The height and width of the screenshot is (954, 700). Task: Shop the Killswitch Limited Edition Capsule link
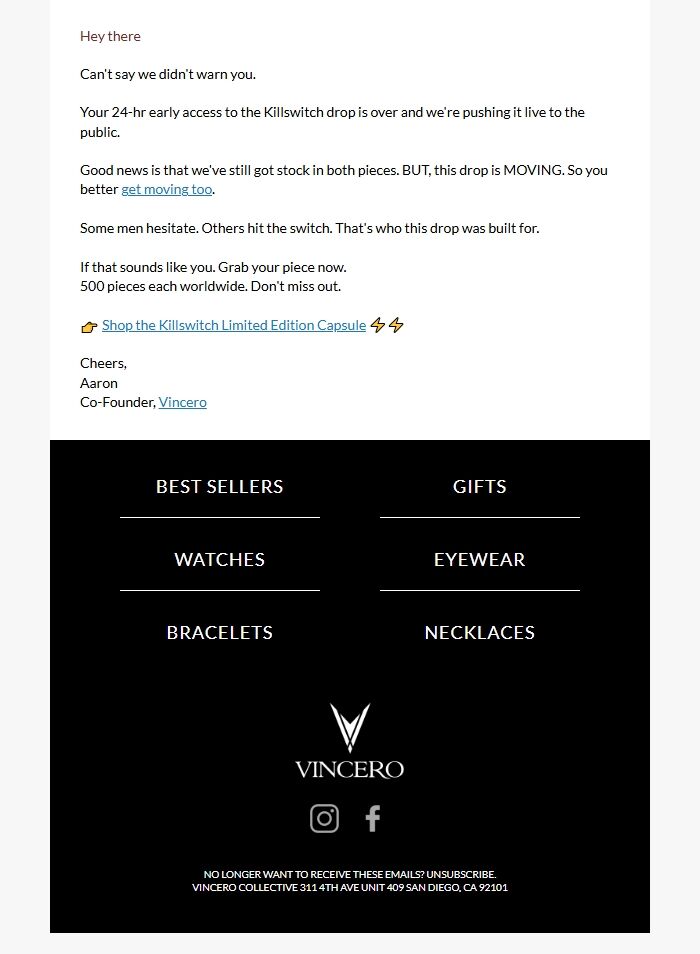click(x=234, y=326)
